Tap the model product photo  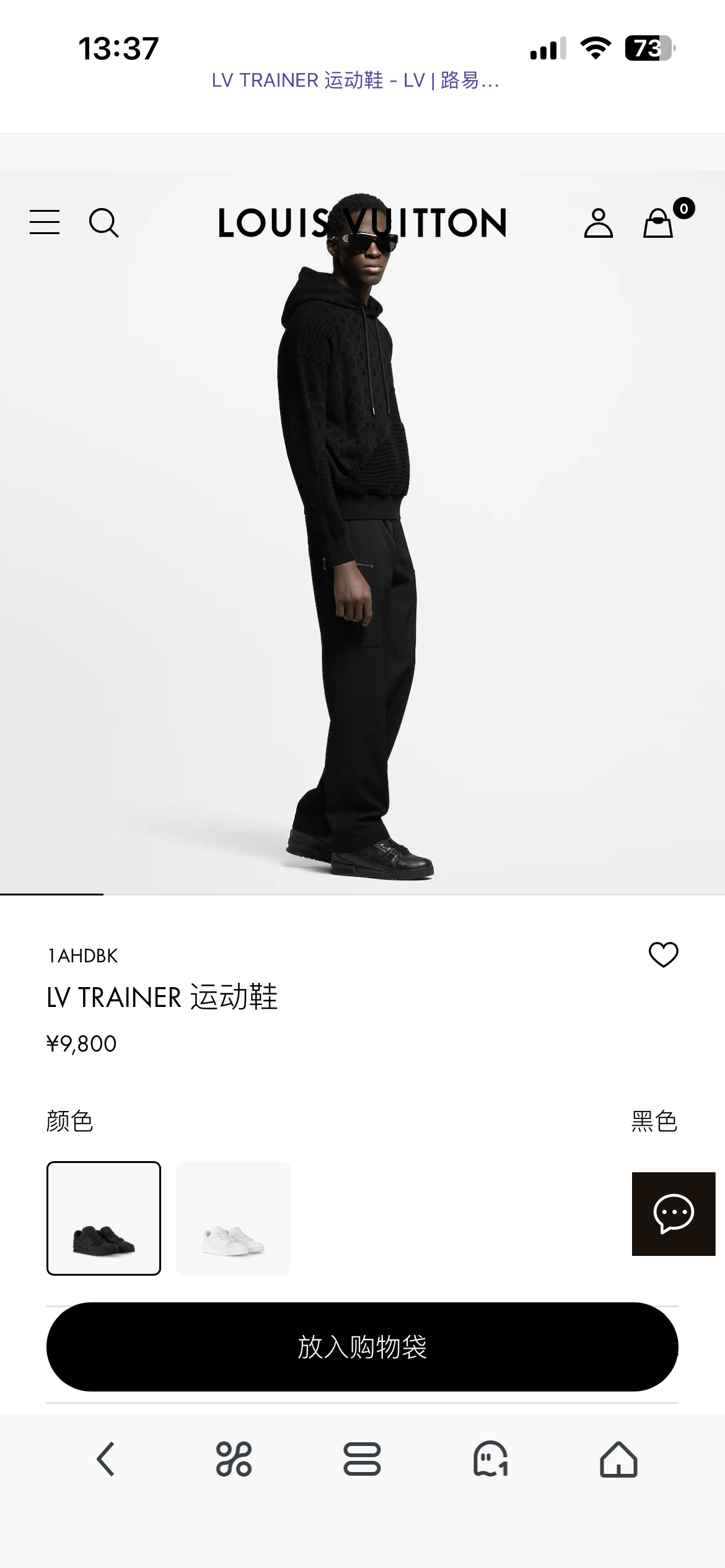(362, 557)
